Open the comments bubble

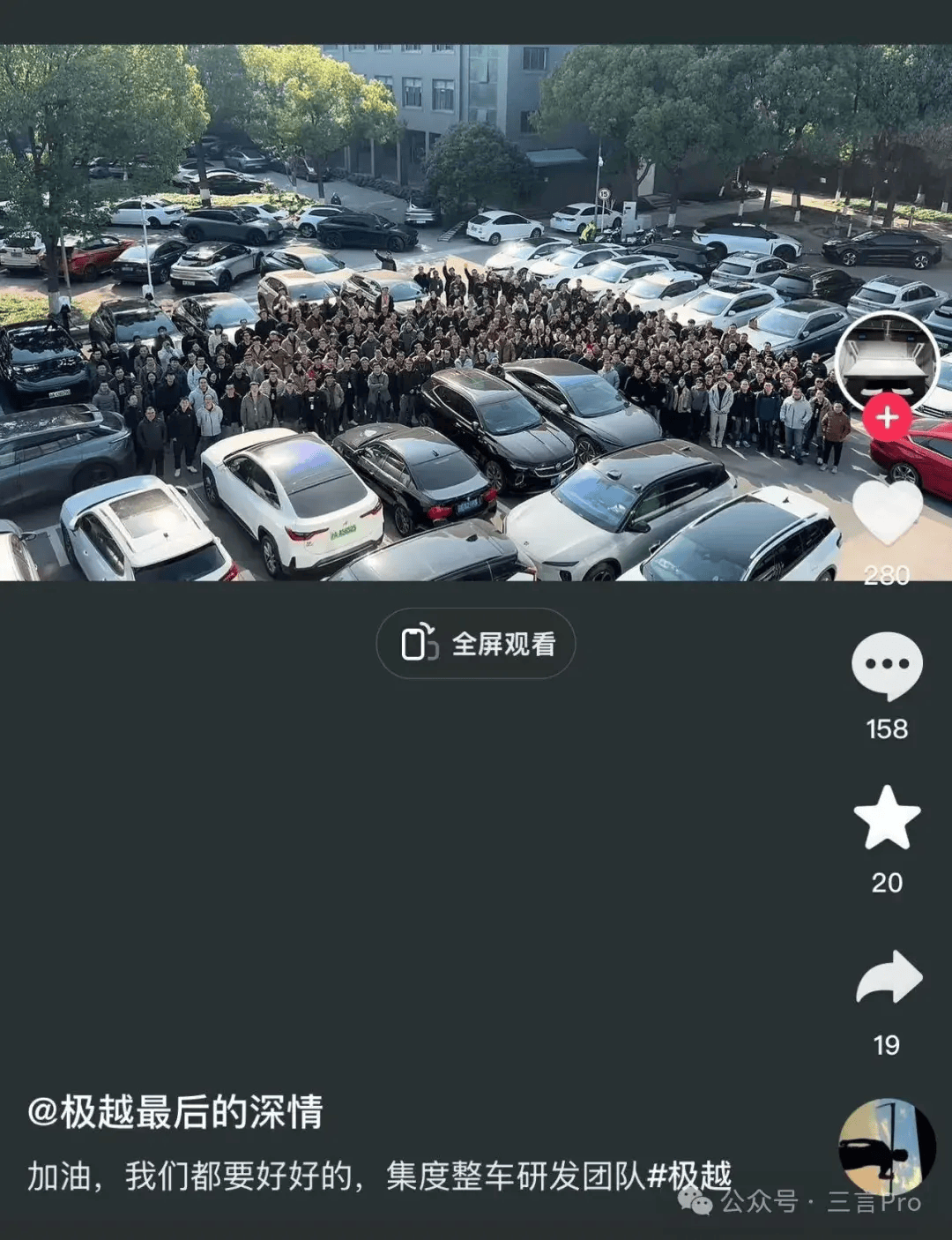[887, 666]
